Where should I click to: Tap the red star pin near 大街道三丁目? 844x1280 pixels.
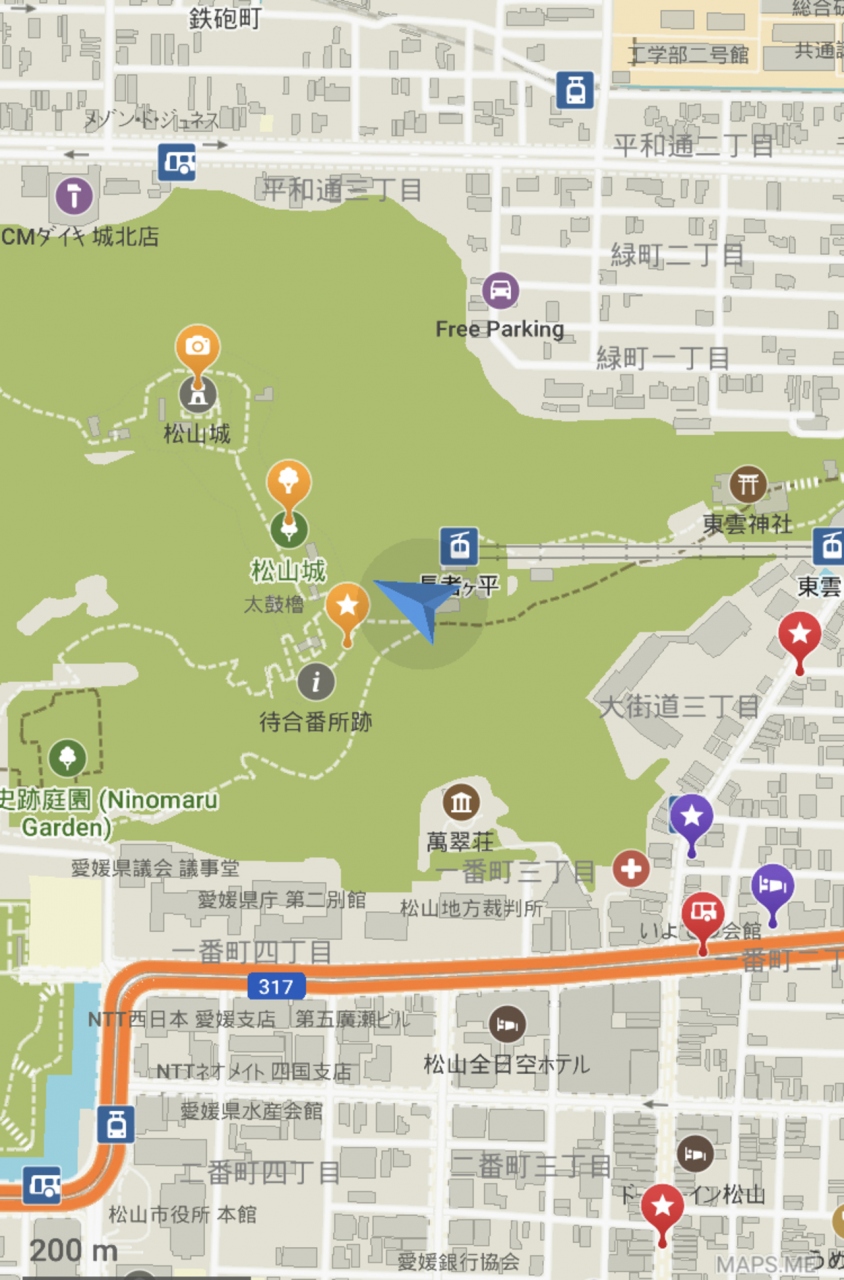799,634
